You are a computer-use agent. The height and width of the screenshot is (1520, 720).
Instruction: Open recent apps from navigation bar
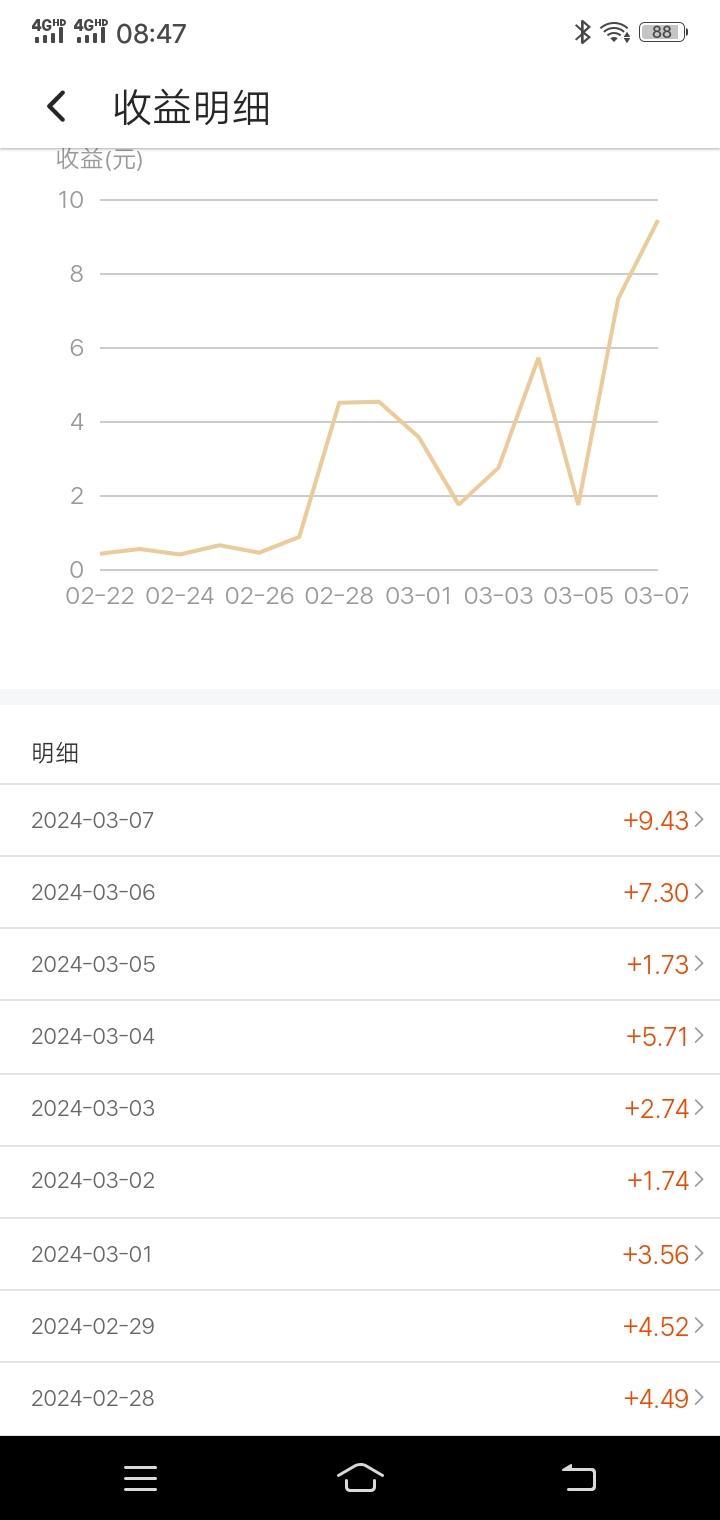tap(140, 1478)
